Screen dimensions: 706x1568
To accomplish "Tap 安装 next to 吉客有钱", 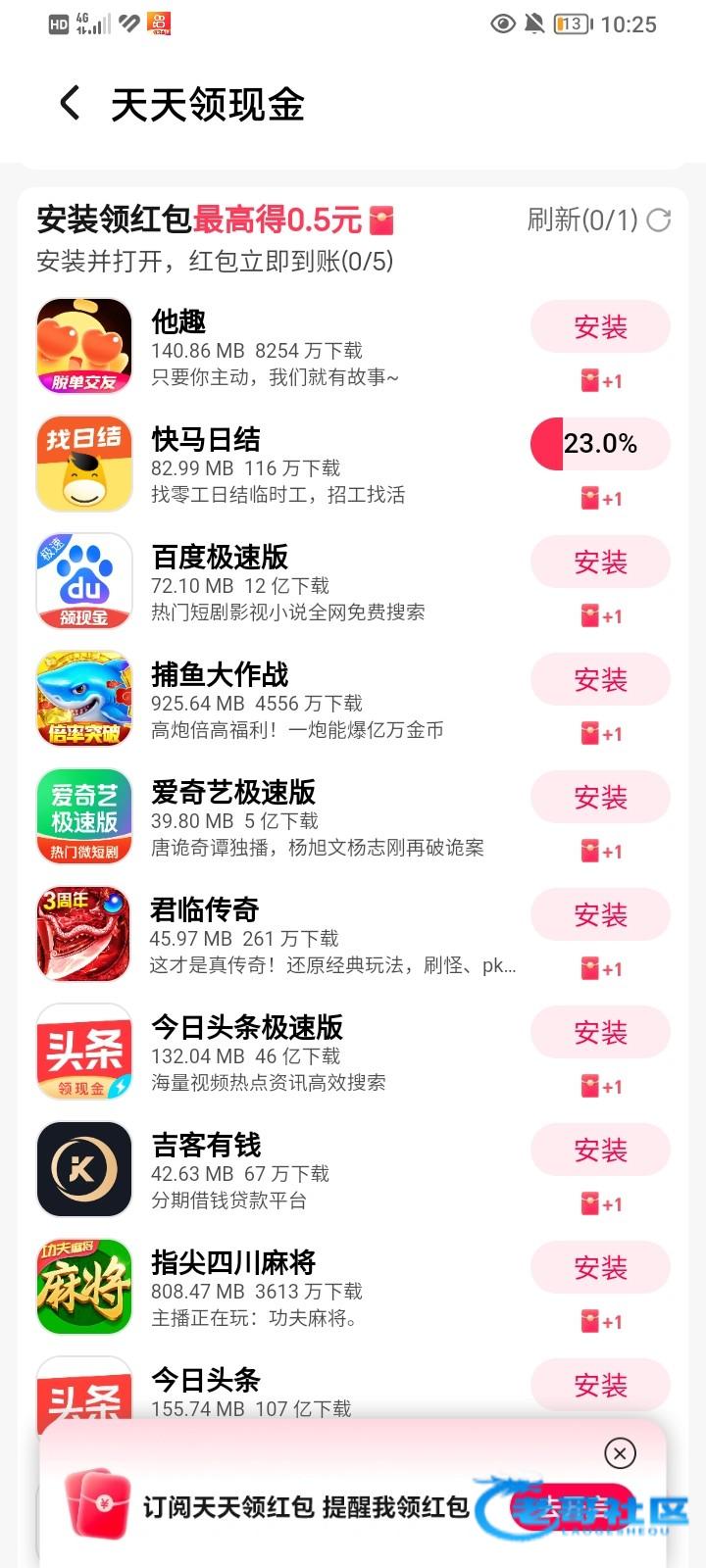I will [600, 1151].
